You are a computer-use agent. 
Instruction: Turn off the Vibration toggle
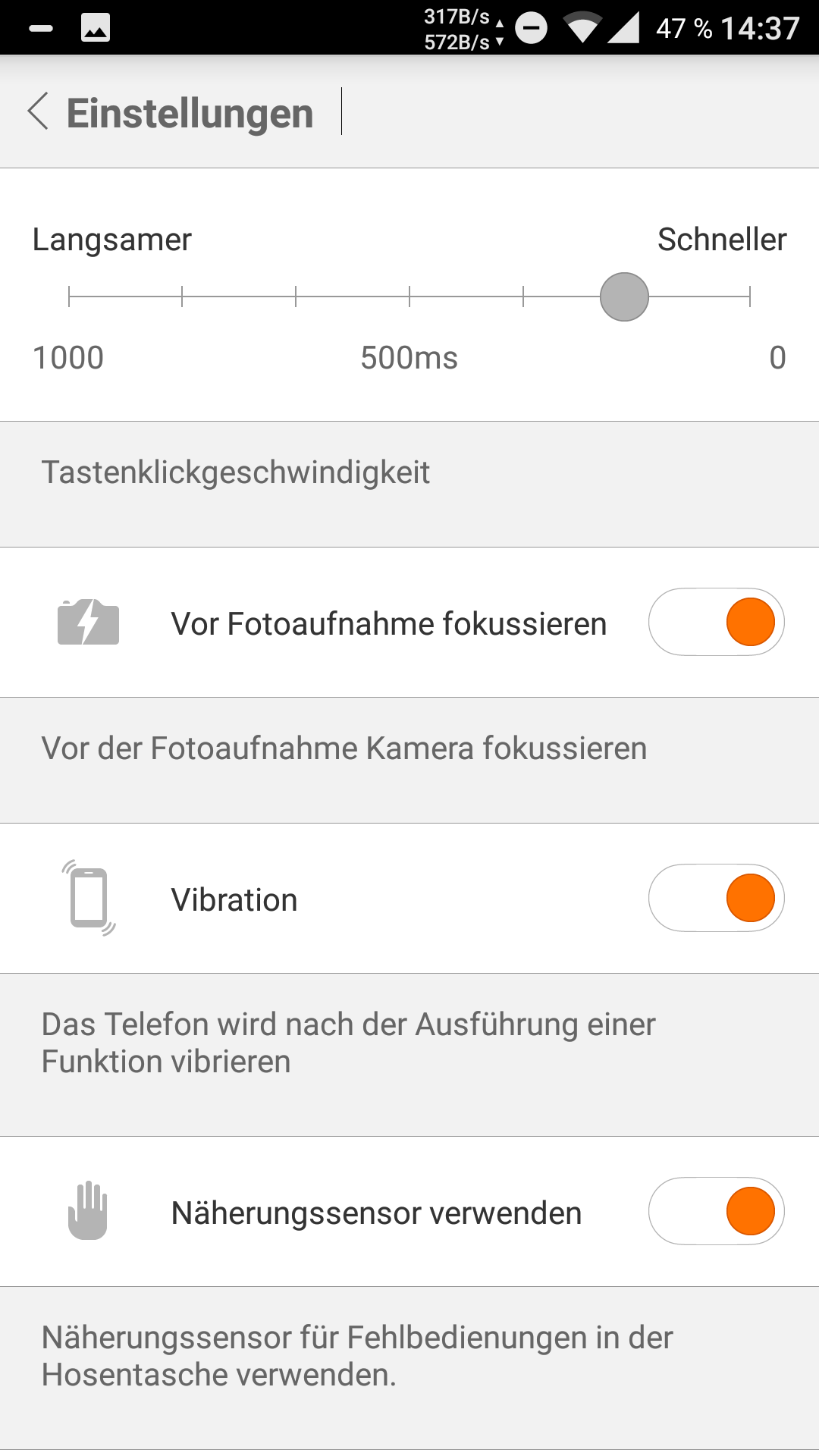point(716,898)
